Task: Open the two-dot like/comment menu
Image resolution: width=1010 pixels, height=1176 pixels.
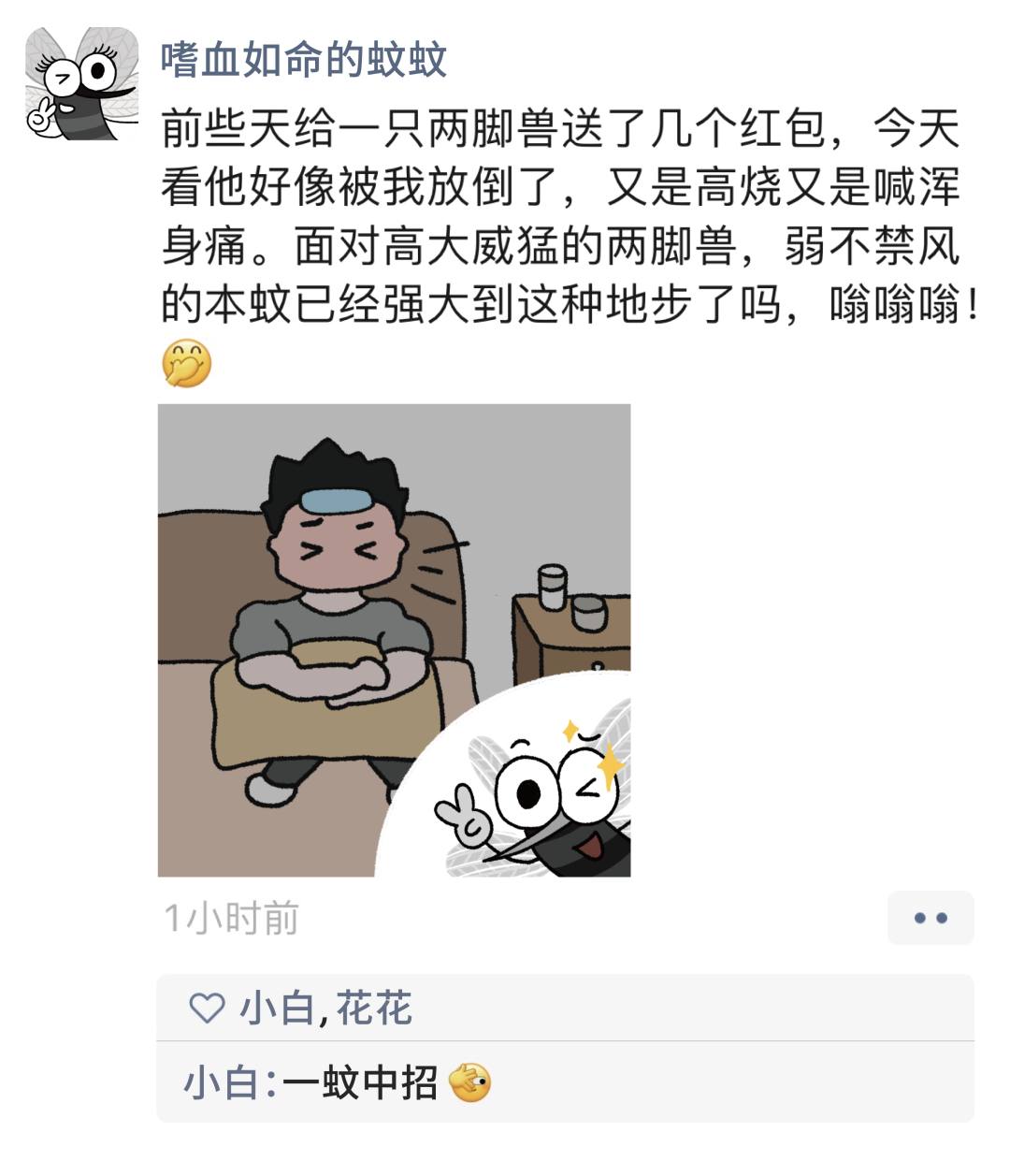Action: [930, 918]
